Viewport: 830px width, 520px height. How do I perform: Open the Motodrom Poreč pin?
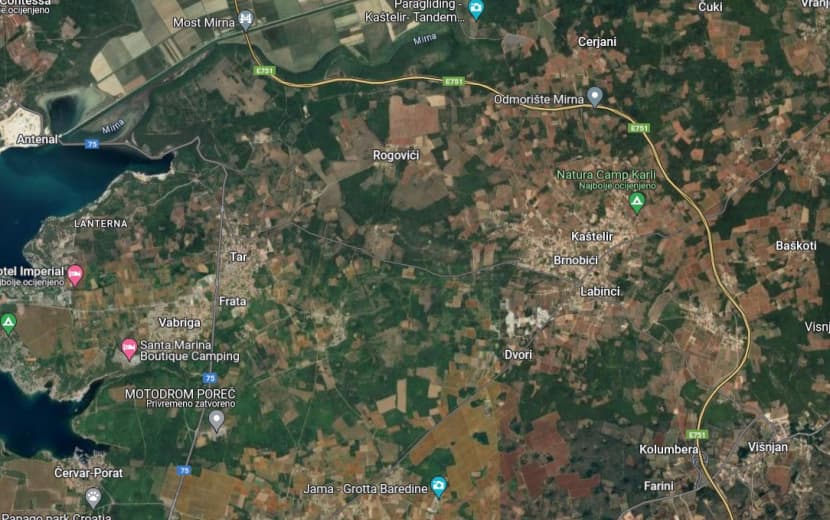point(217,420)
